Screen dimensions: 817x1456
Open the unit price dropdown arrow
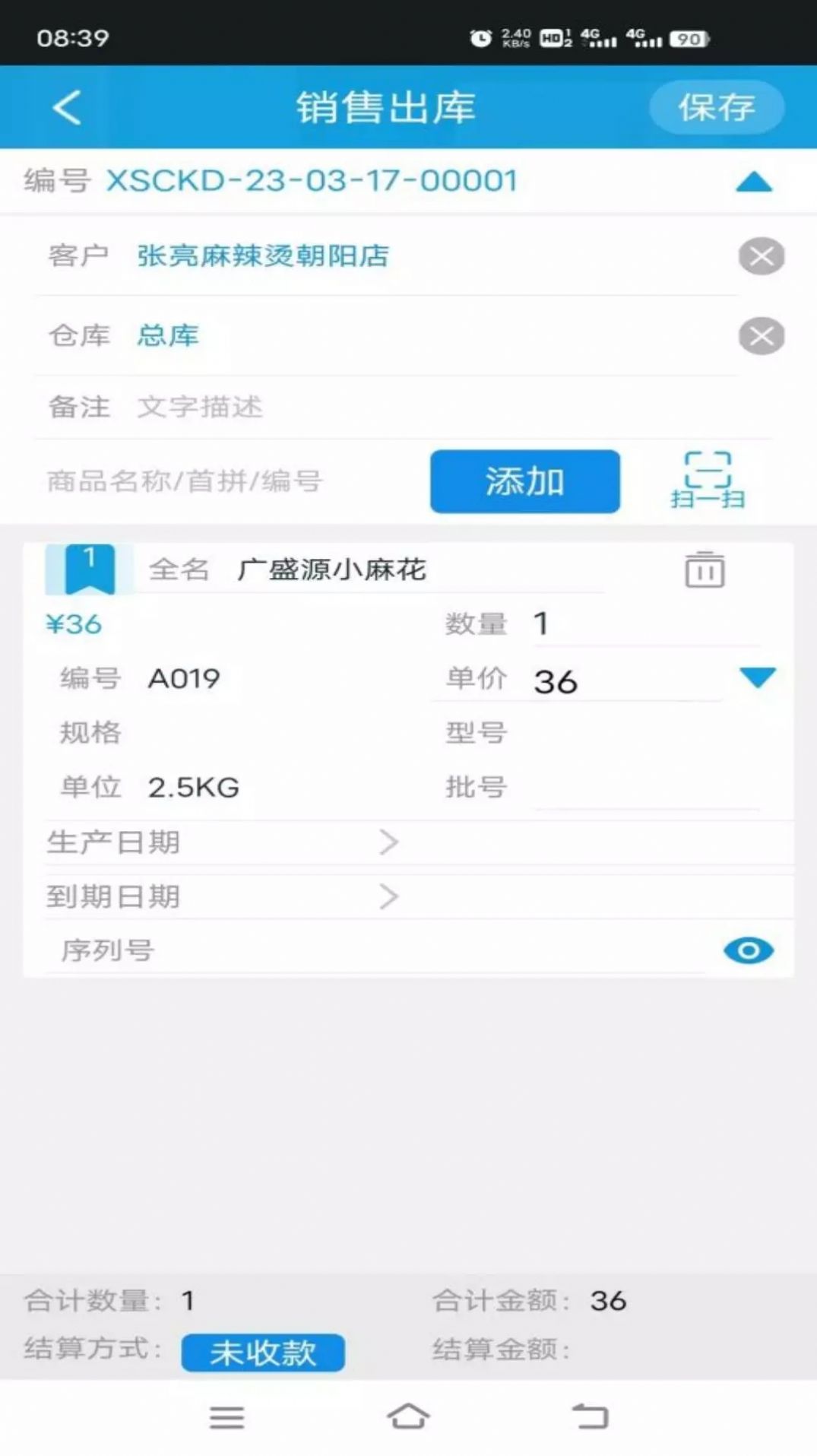[x=757, y=677]
